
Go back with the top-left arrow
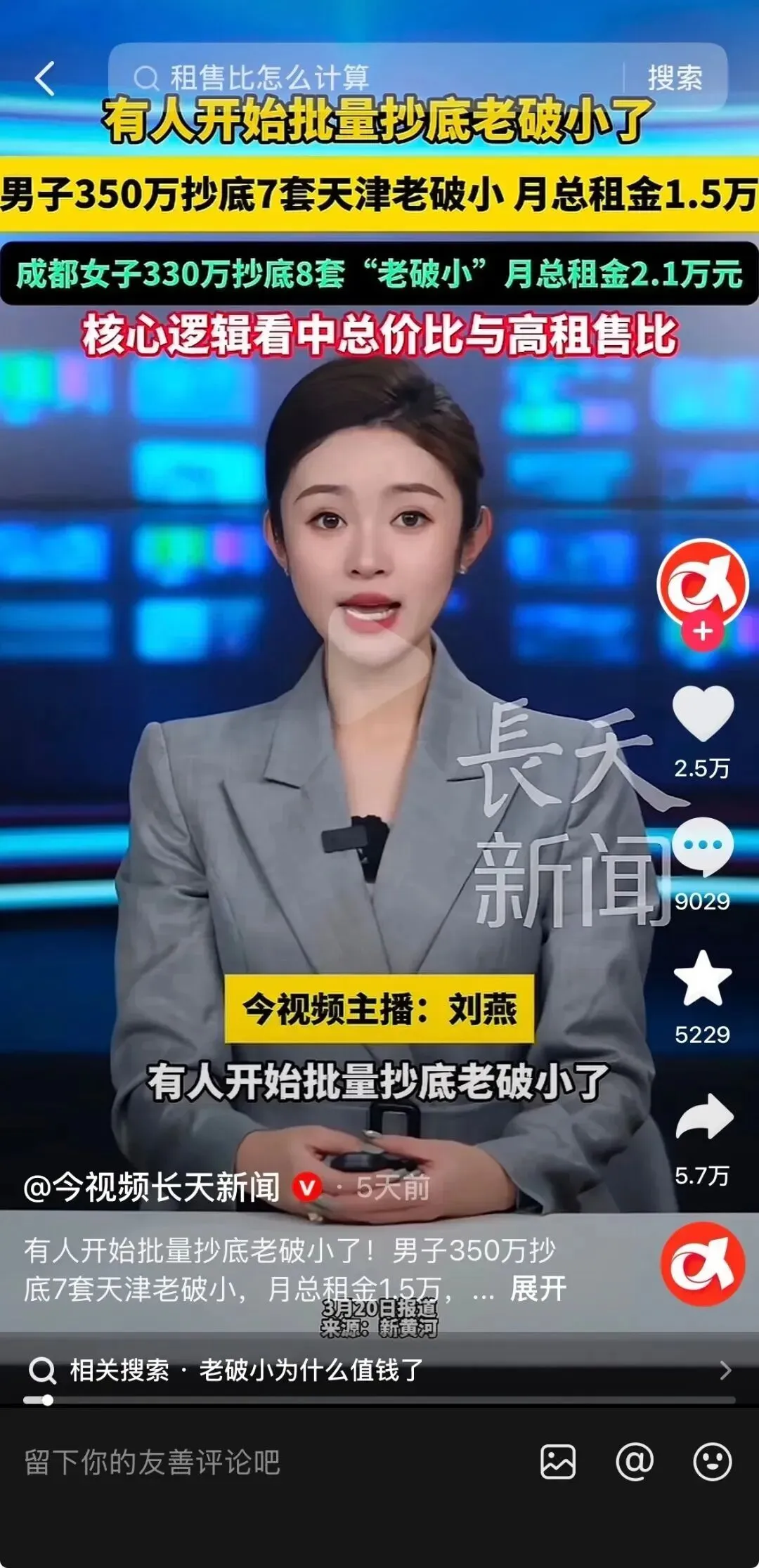tap(45, 78)
